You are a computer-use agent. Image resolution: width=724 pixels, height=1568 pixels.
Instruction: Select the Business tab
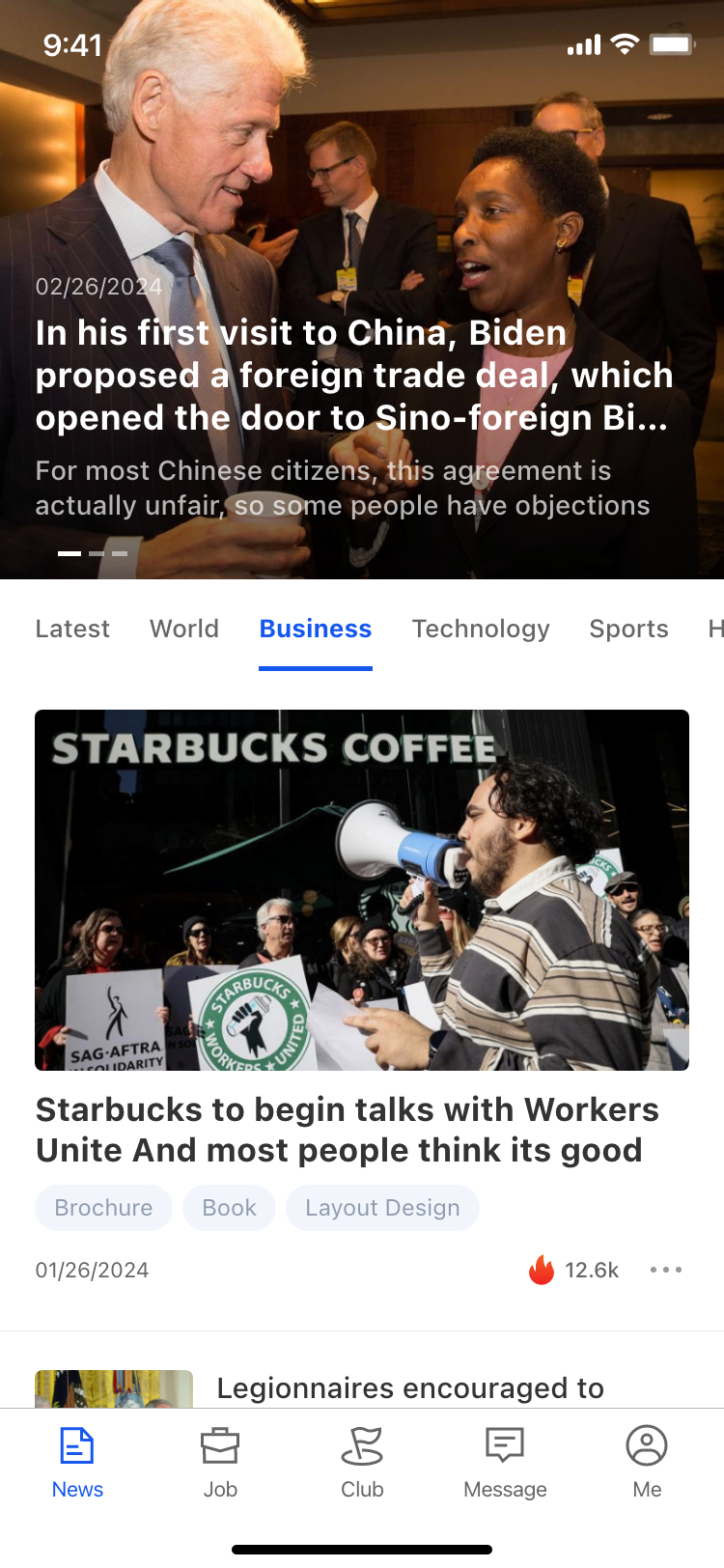point(316,629)
